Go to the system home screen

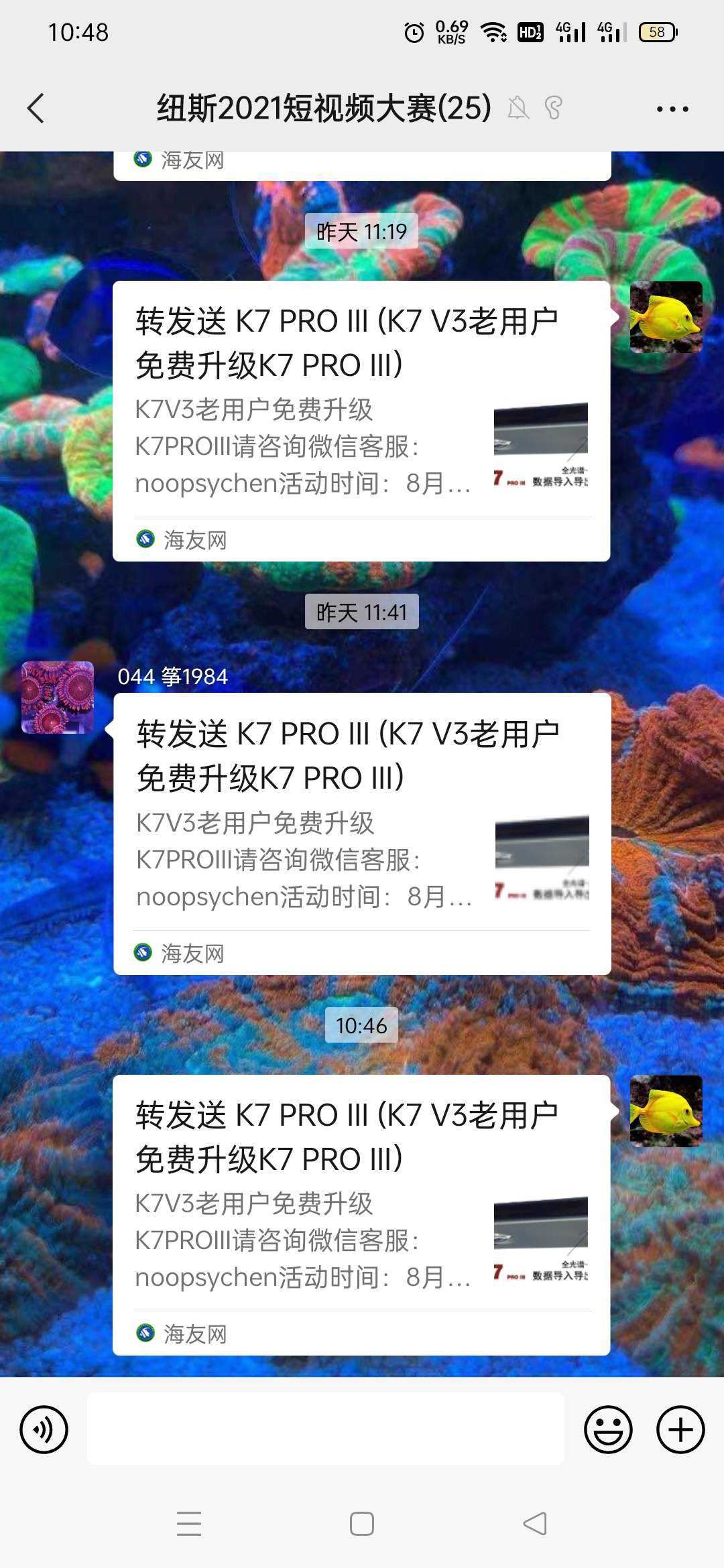click(x=362, y=1524)
